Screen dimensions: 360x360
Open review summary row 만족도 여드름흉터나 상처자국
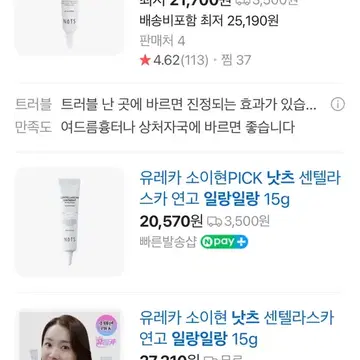[155, 127]
